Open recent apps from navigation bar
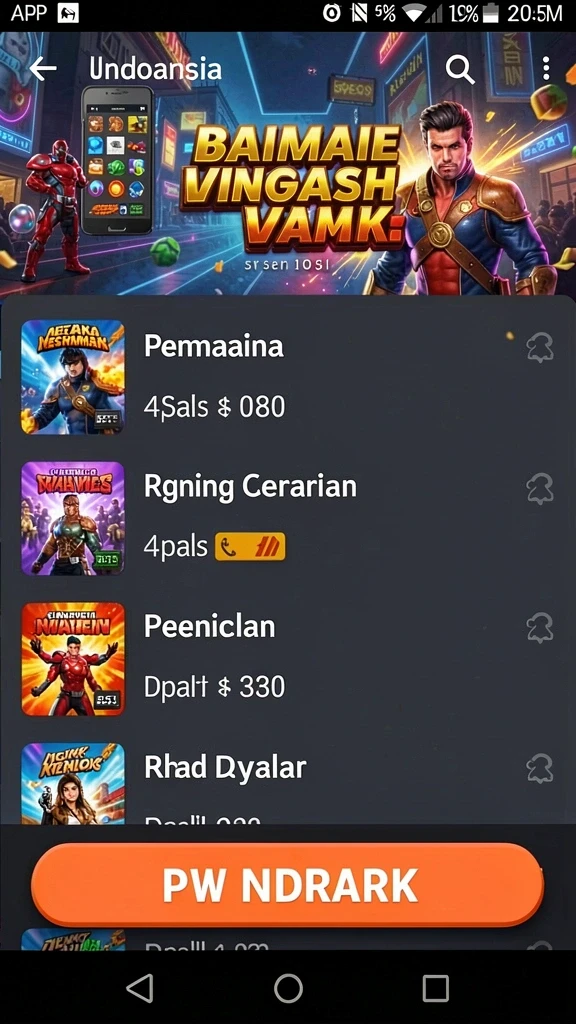Viewport: 576px width, 1024px height. (x=436, y=988)
